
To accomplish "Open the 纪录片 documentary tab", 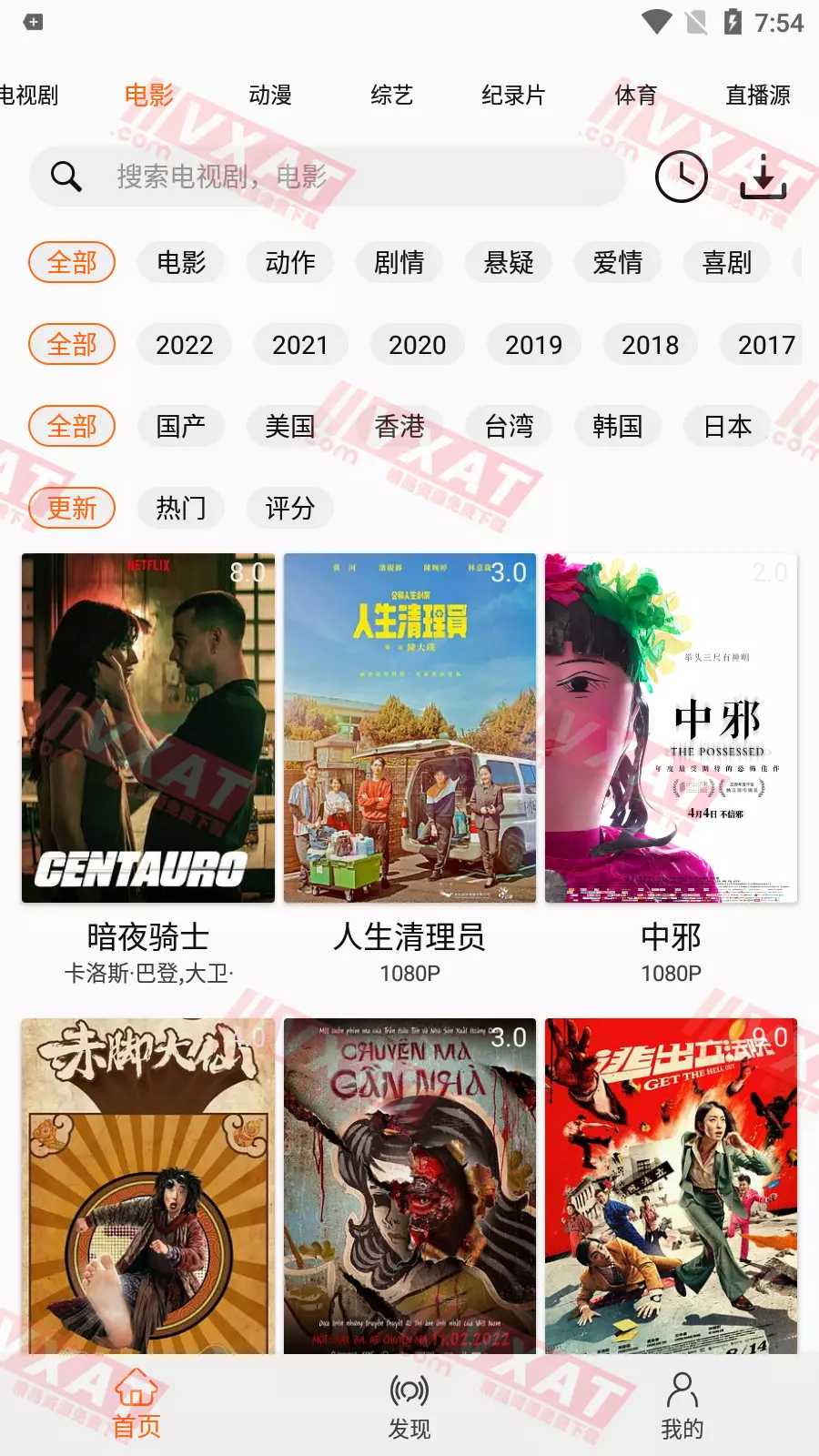I will pos(512,95).
